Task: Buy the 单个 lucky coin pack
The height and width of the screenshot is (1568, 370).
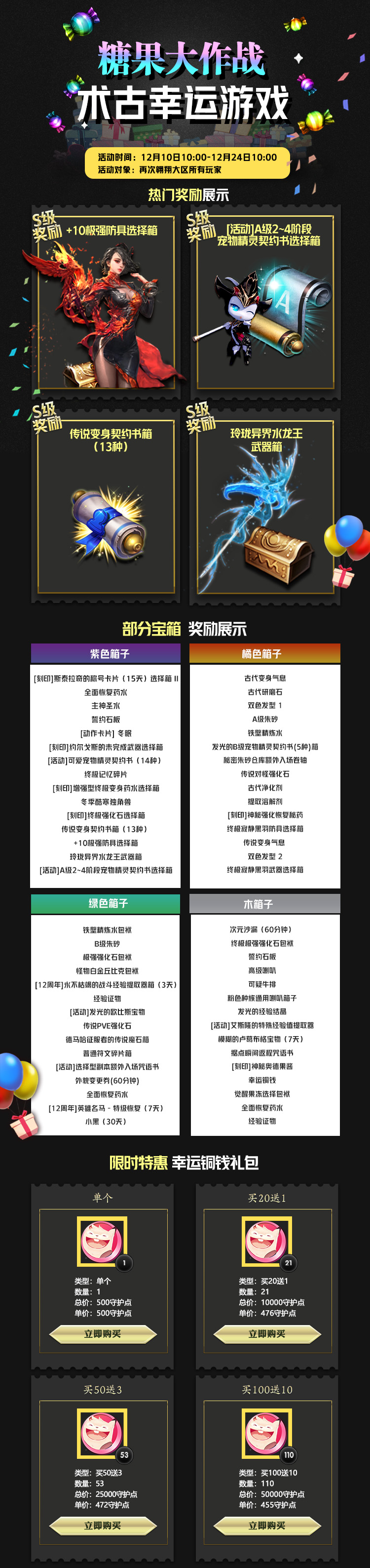Action: [x=103, y=1333]
